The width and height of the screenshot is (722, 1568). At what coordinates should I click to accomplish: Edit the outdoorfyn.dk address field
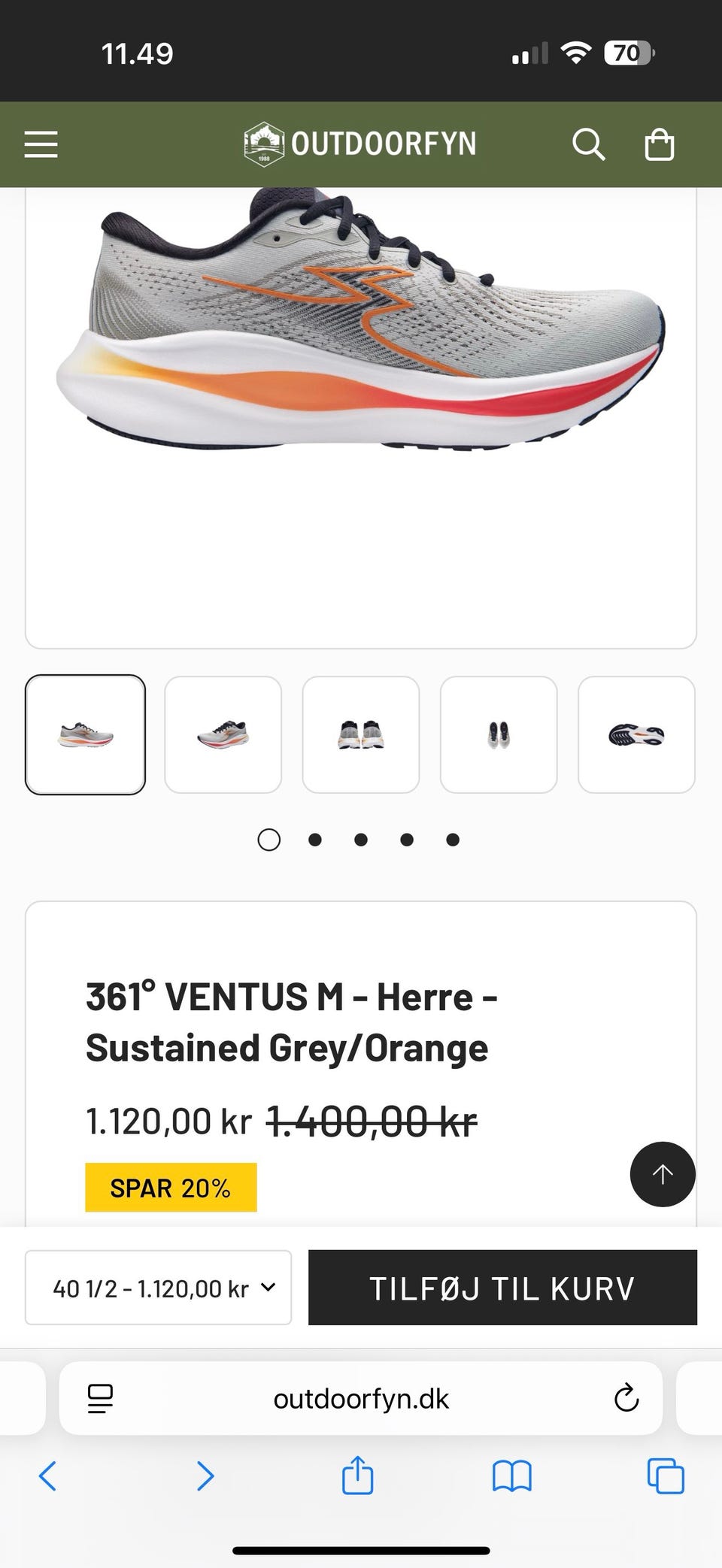click(361, 1398)
